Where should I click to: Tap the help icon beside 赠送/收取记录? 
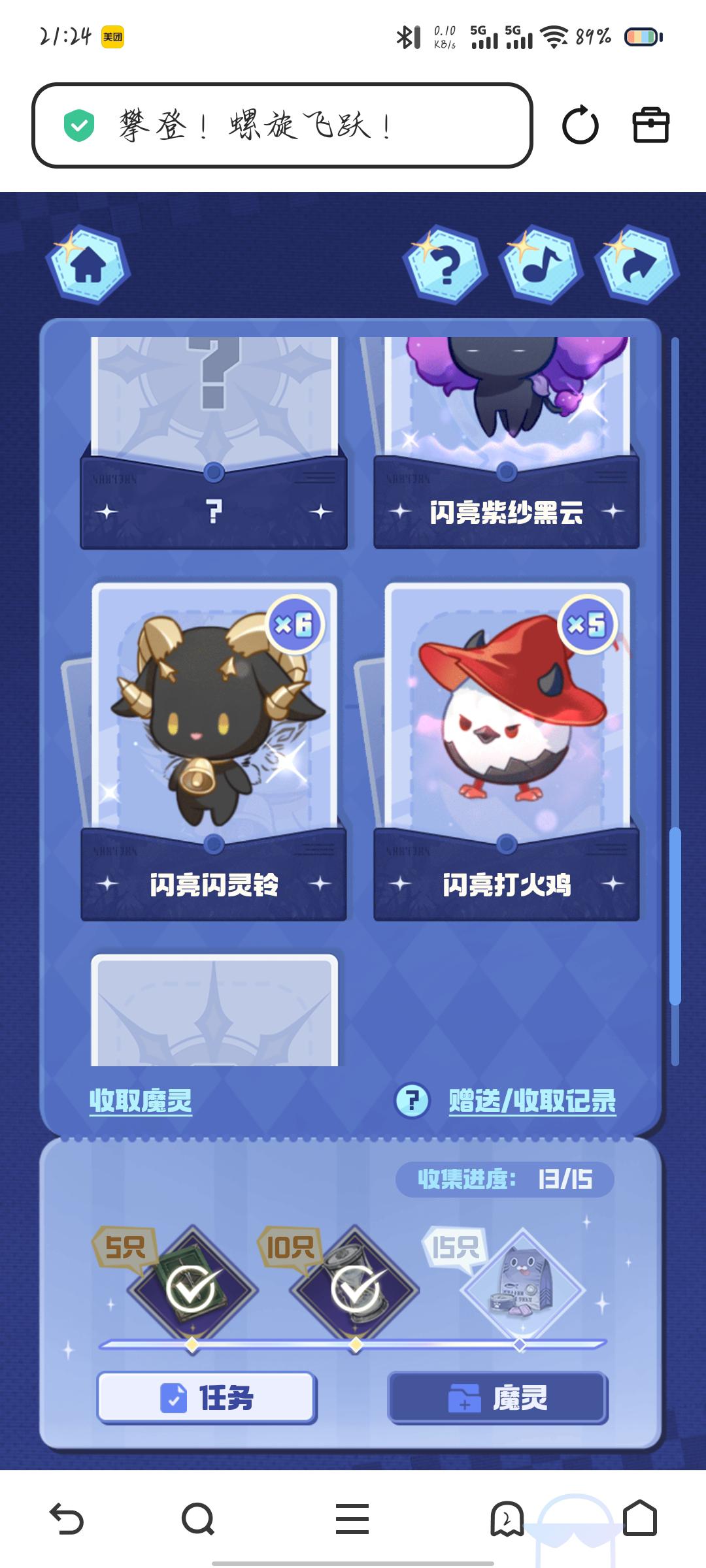pos(412,1101)
